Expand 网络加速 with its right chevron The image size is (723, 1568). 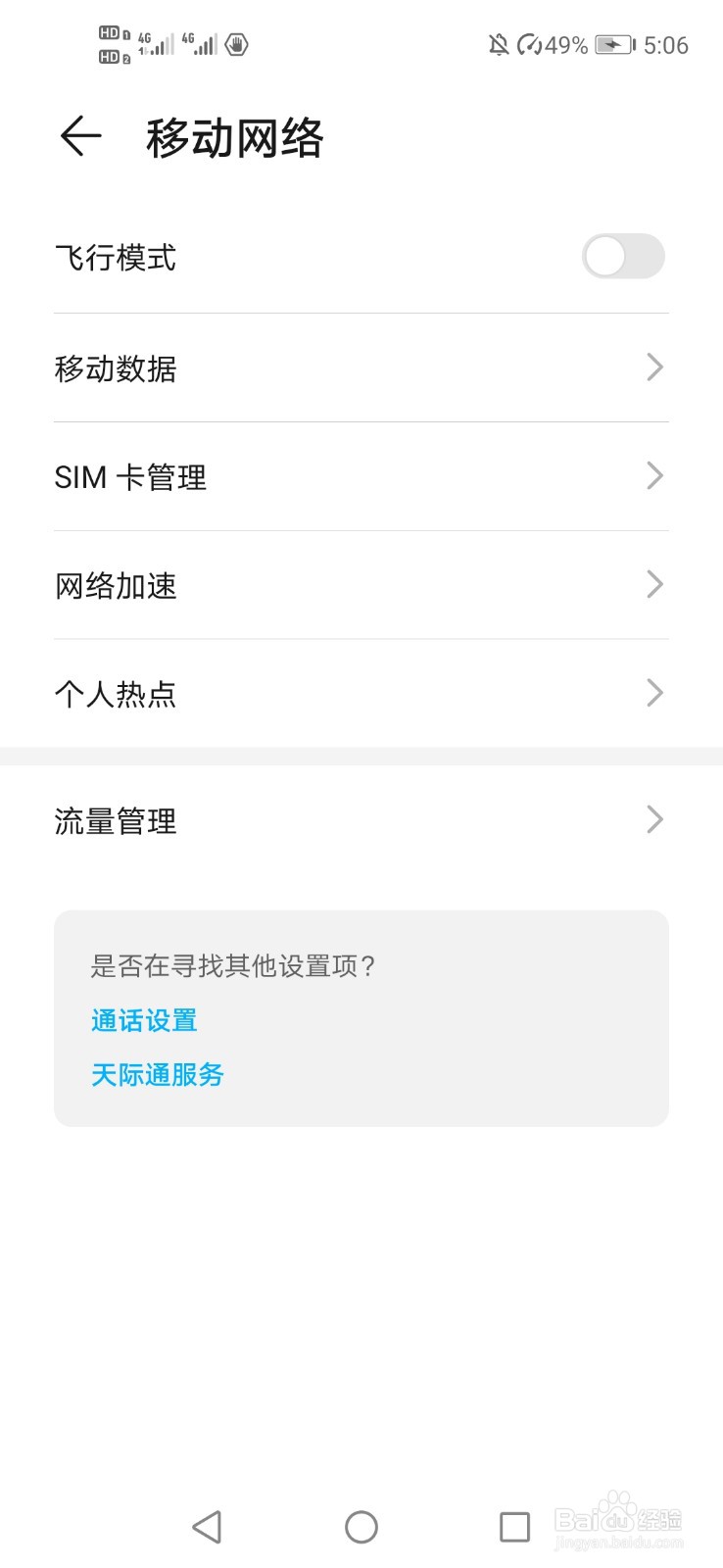(x=654, y=584)
